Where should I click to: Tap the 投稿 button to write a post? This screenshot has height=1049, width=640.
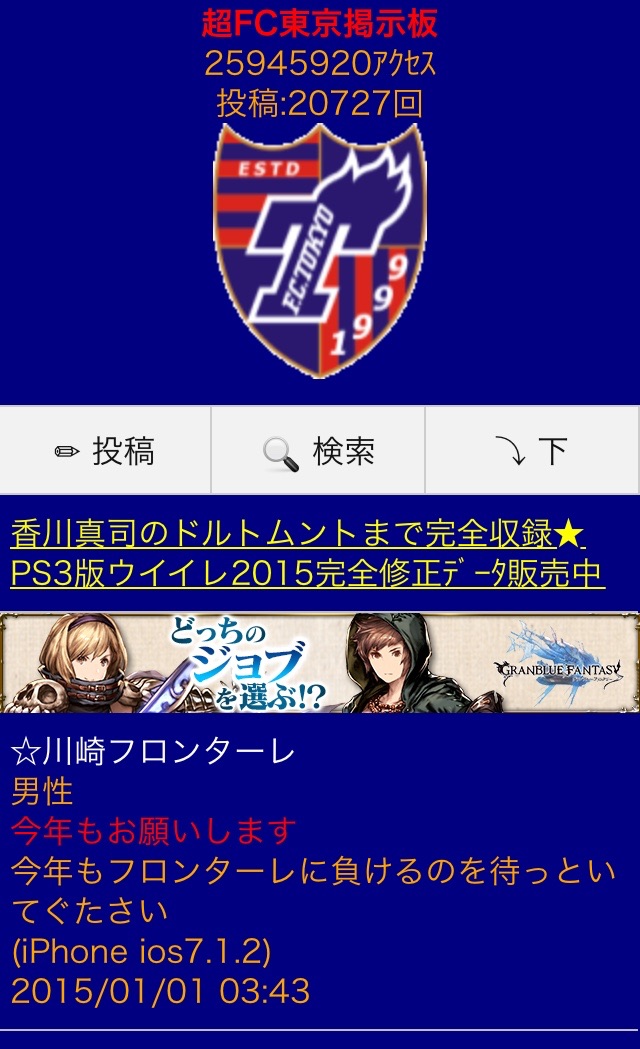coord(105,450)
